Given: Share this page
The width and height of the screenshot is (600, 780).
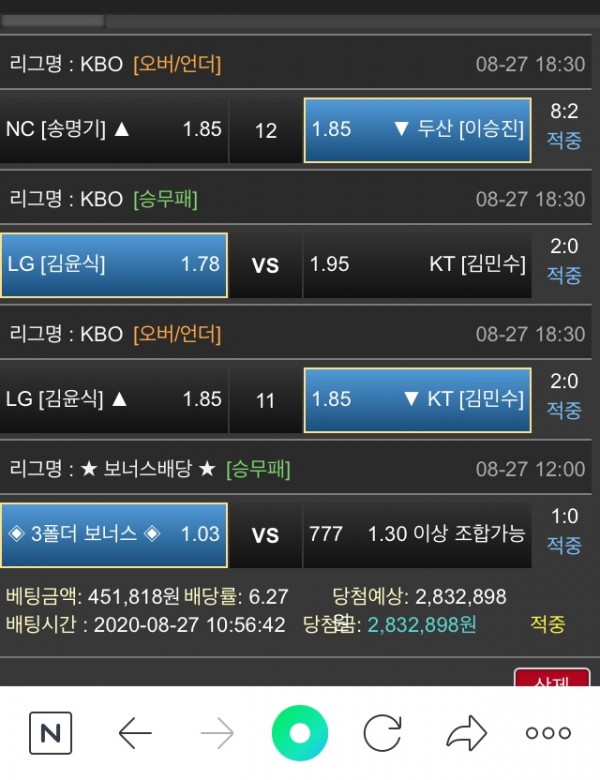Looking at the screenshot, I should pos(465,734).
